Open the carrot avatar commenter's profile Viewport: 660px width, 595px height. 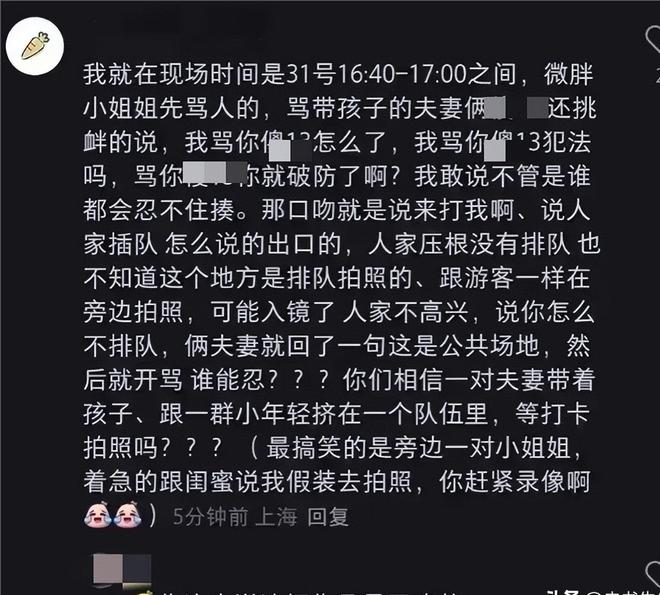(x=35, y=45)
